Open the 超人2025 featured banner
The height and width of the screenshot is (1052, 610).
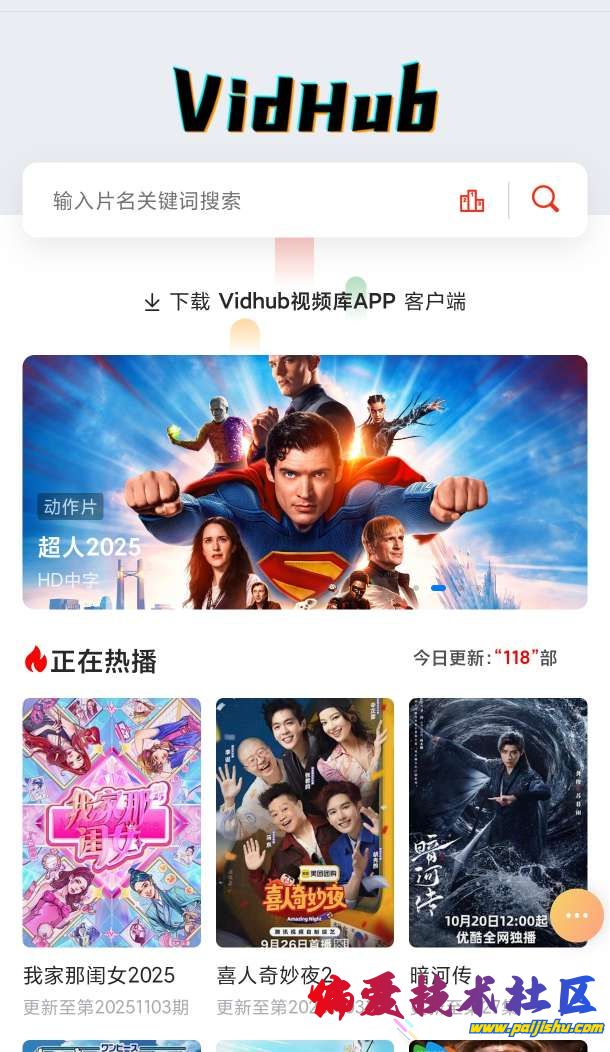tap(305, 482)
